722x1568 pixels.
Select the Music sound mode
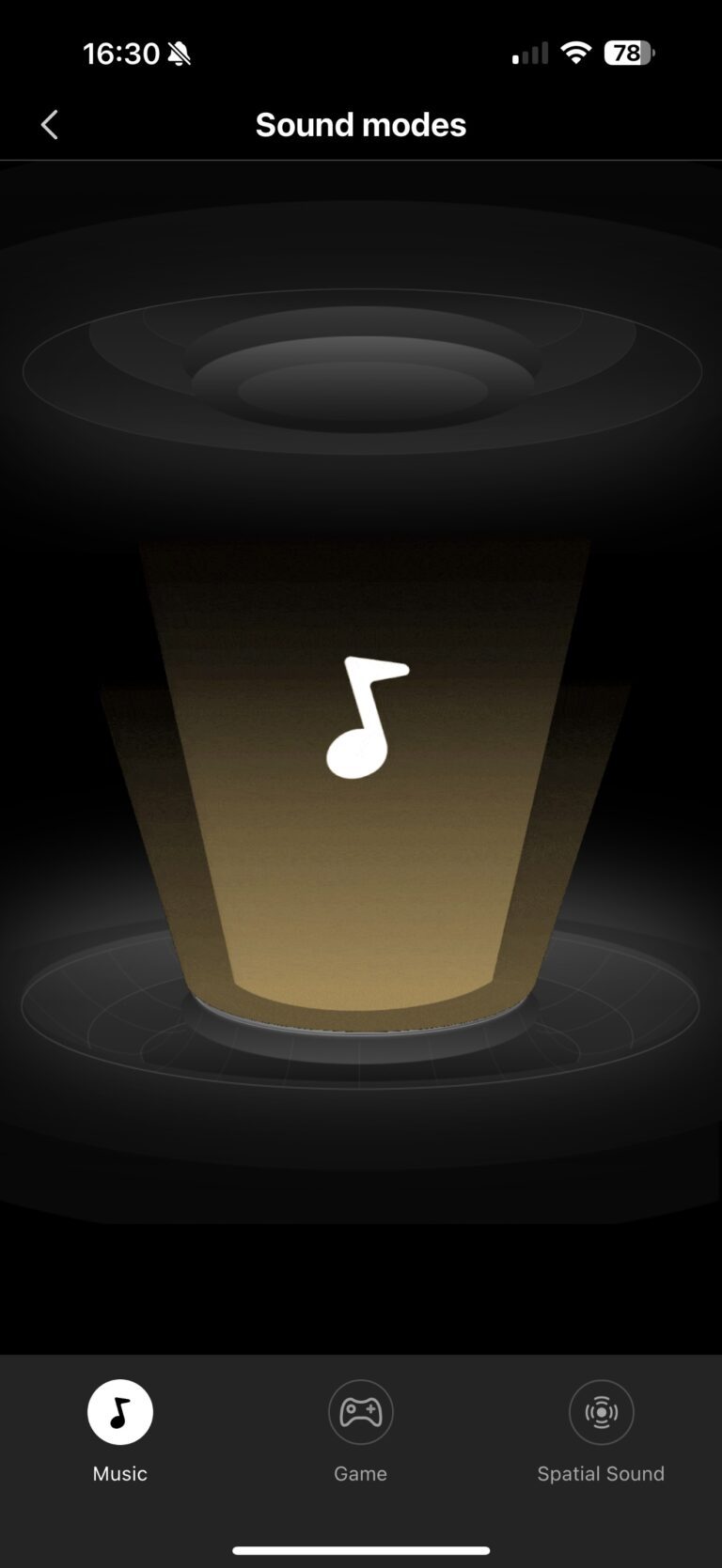[120, 1413]
